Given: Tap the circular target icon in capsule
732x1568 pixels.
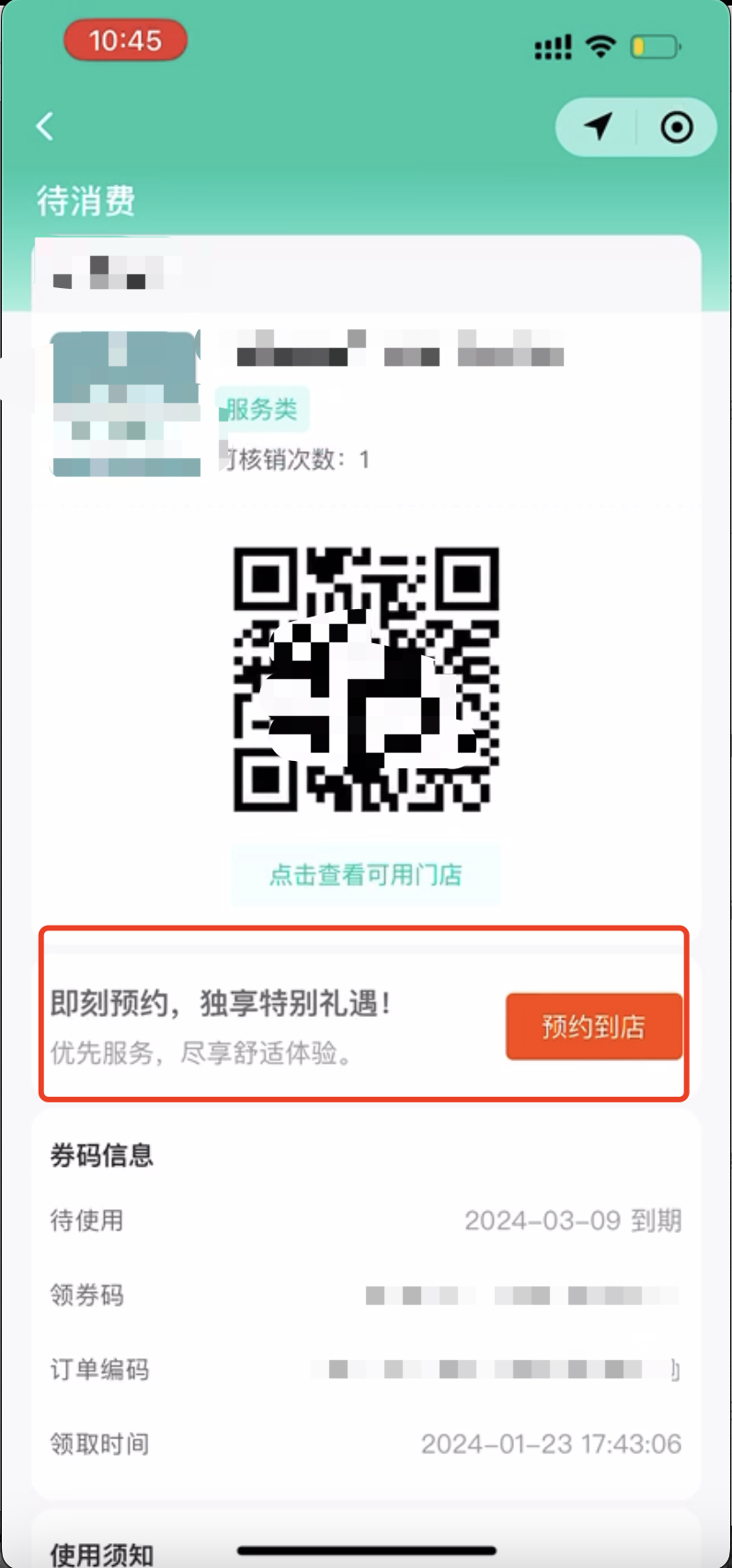Looking at the screenshot, I should [677, 127].
